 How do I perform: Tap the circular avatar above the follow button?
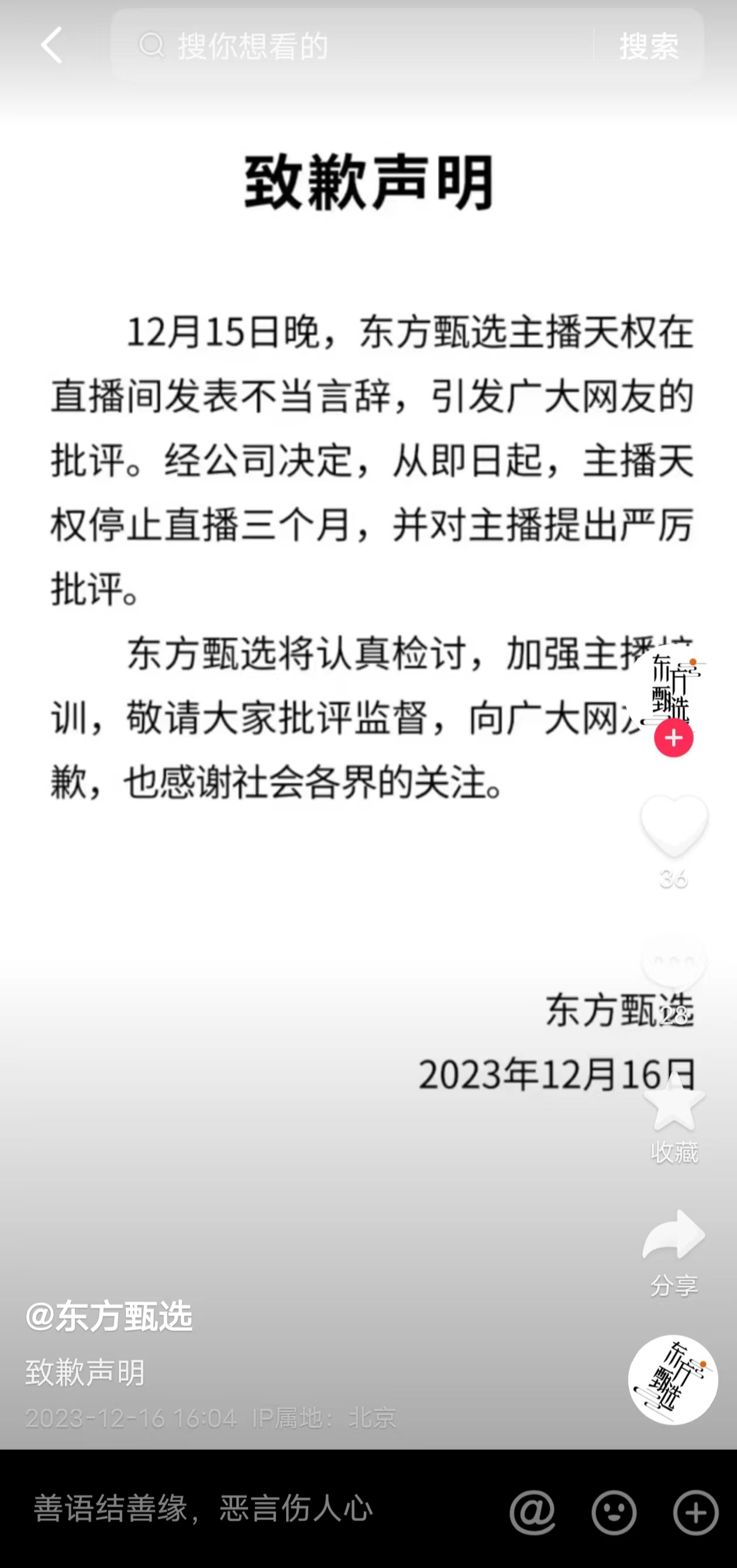pyautogui.click(x=673, y=694)
